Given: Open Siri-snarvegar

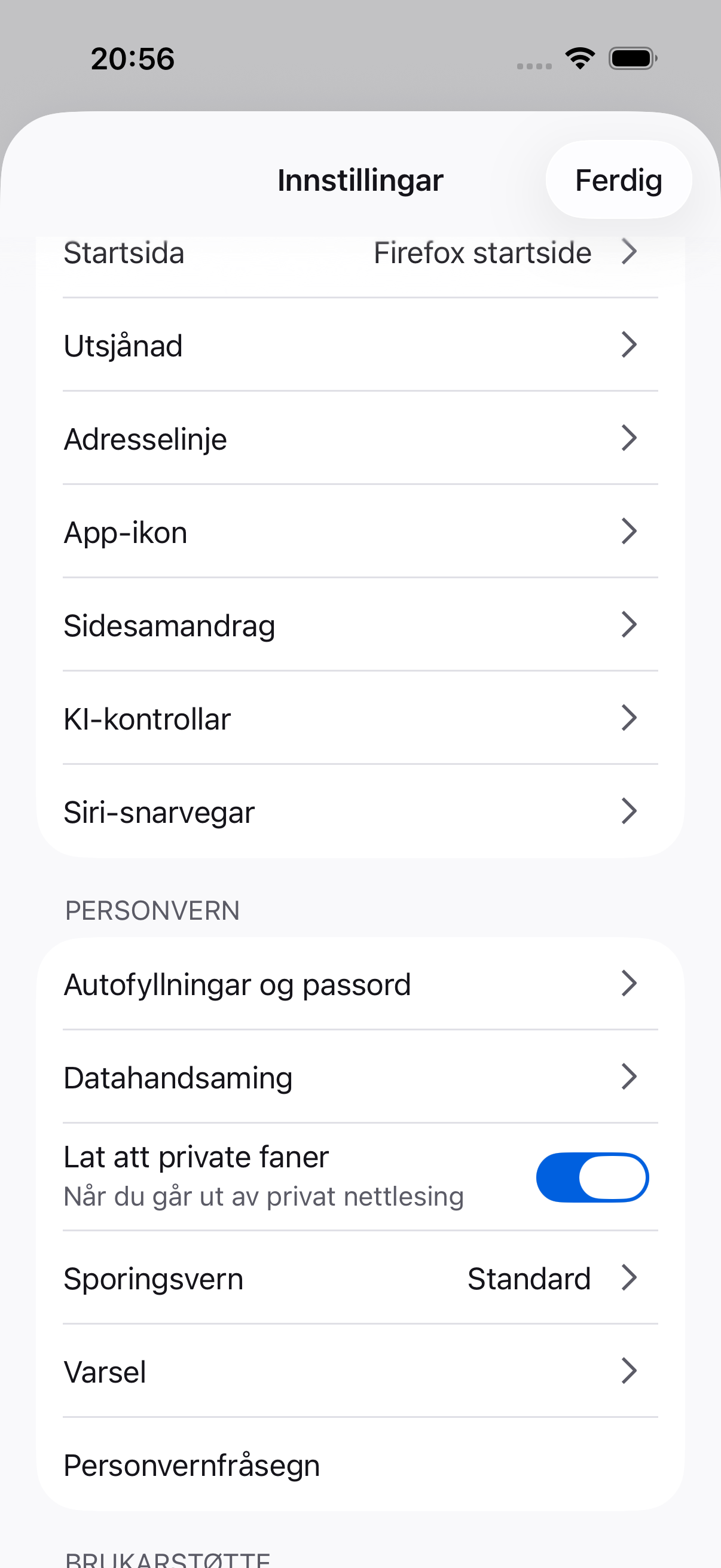Looking at the screenshot, I should 360,812.
